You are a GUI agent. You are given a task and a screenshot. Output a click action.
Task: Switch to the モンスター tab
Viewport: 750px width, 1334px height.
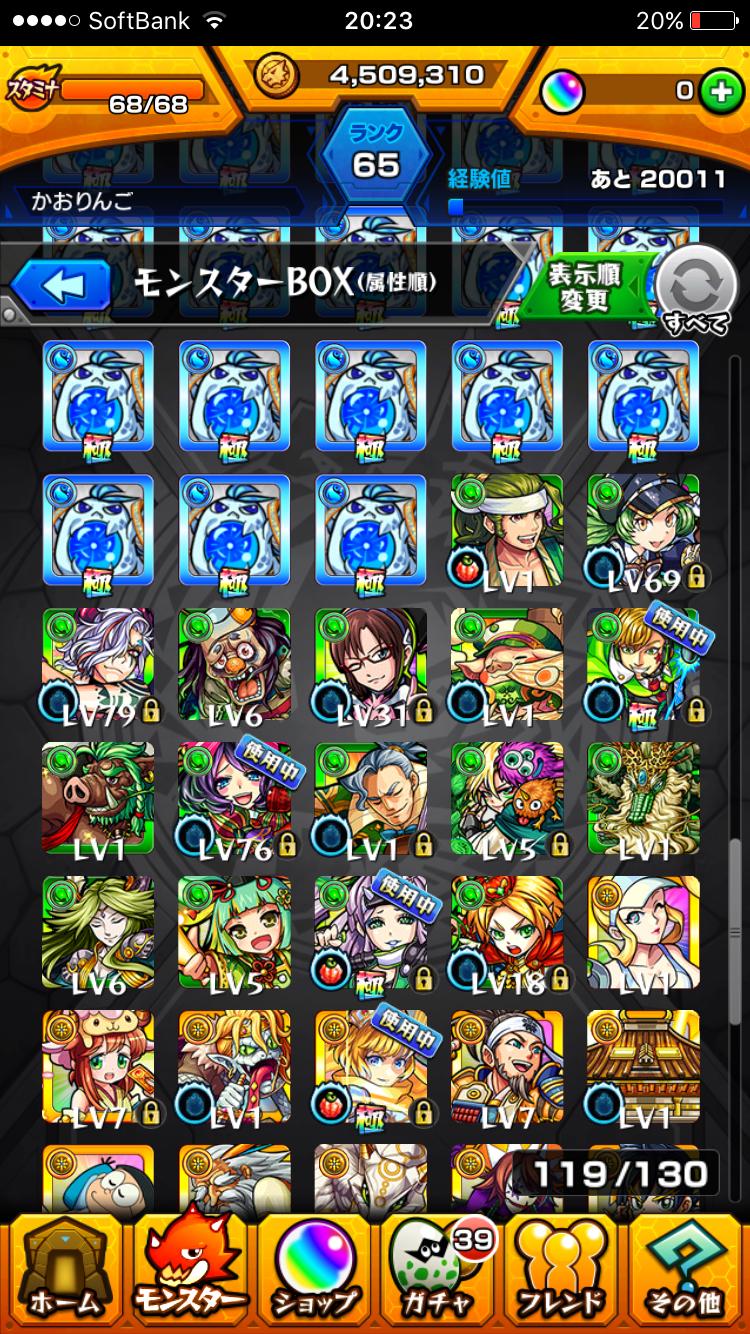coord(190,1271)
